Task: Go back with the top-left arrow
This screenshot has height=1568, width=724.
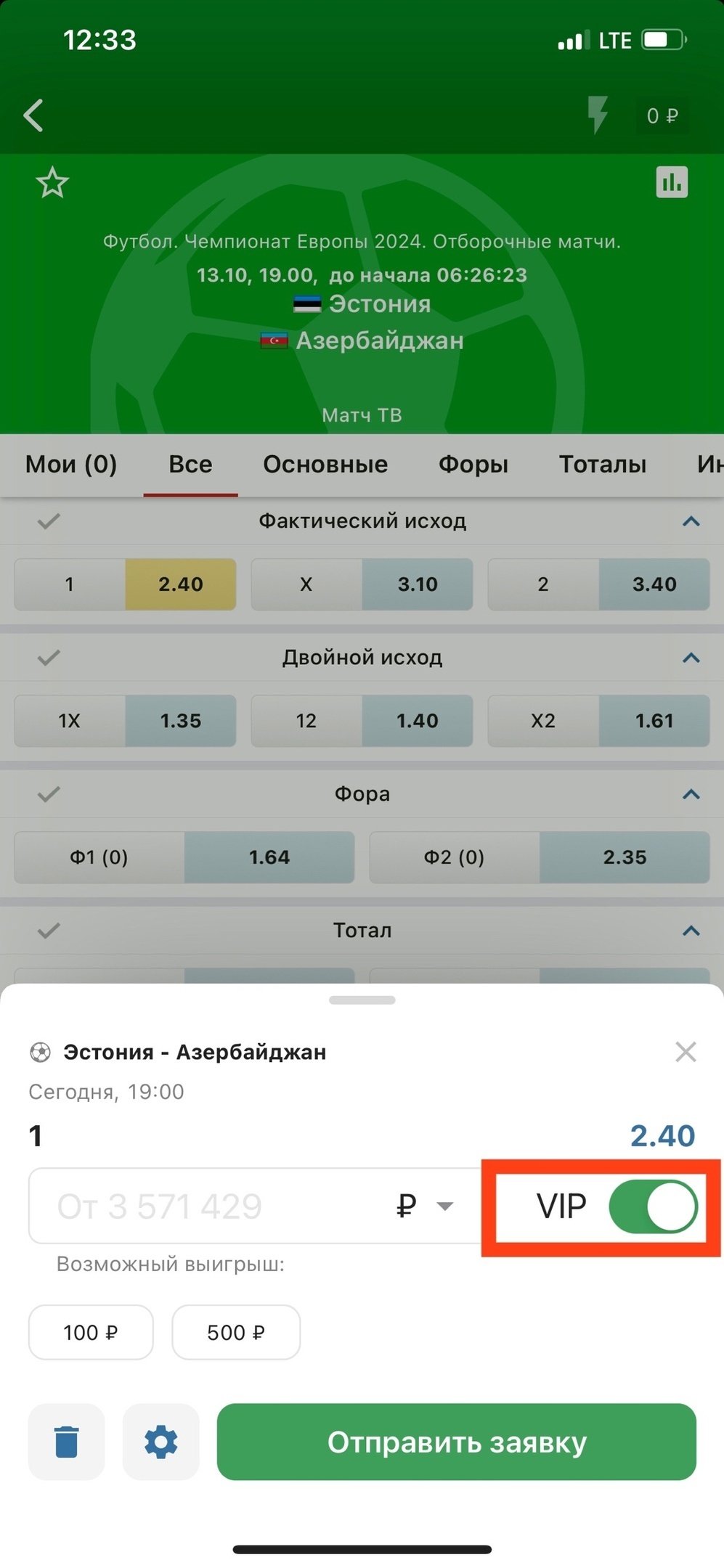Action: coord(34,115)
